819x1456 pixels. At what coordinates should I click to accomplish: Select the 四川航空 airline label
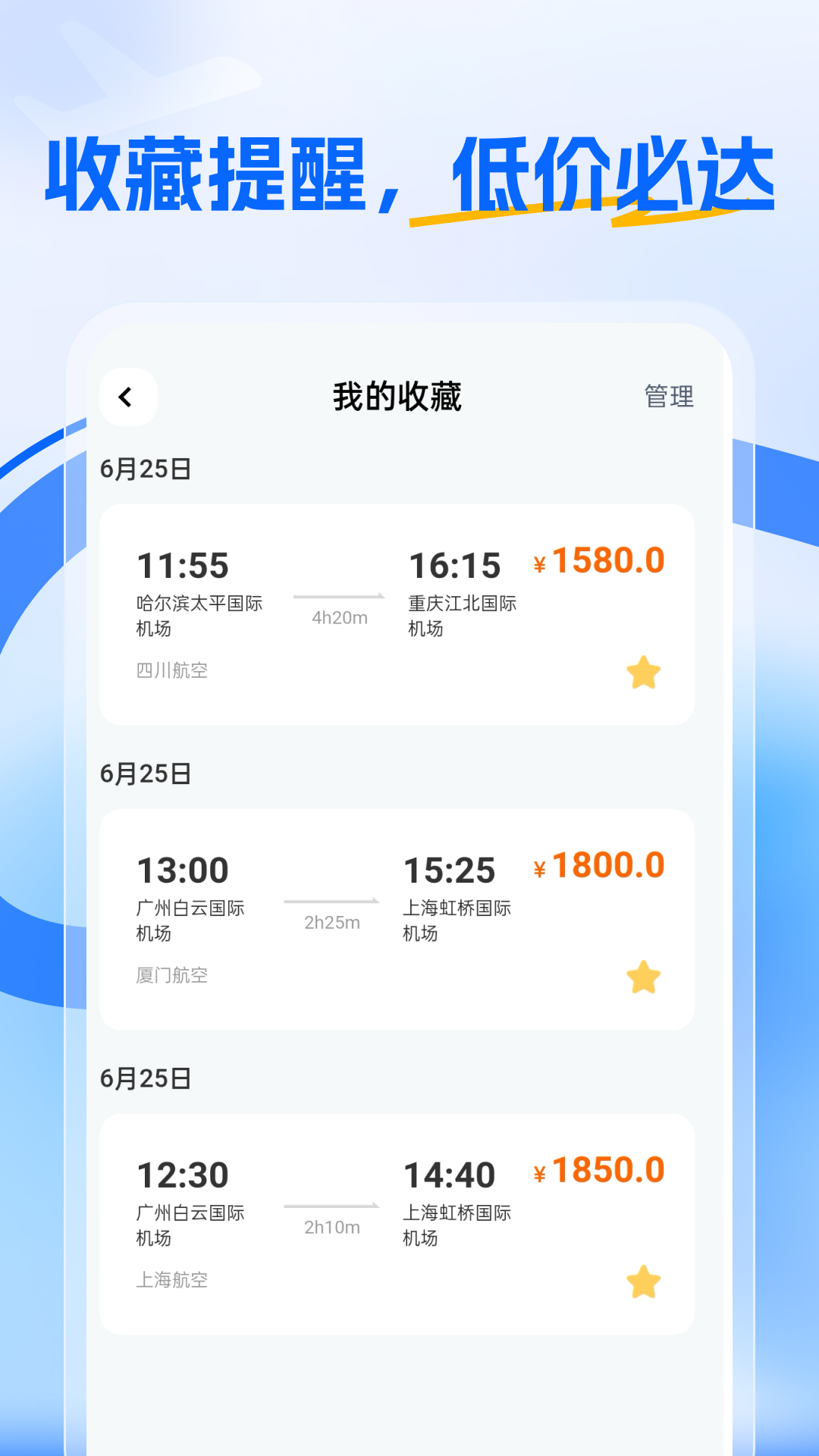tap(172, 670)
